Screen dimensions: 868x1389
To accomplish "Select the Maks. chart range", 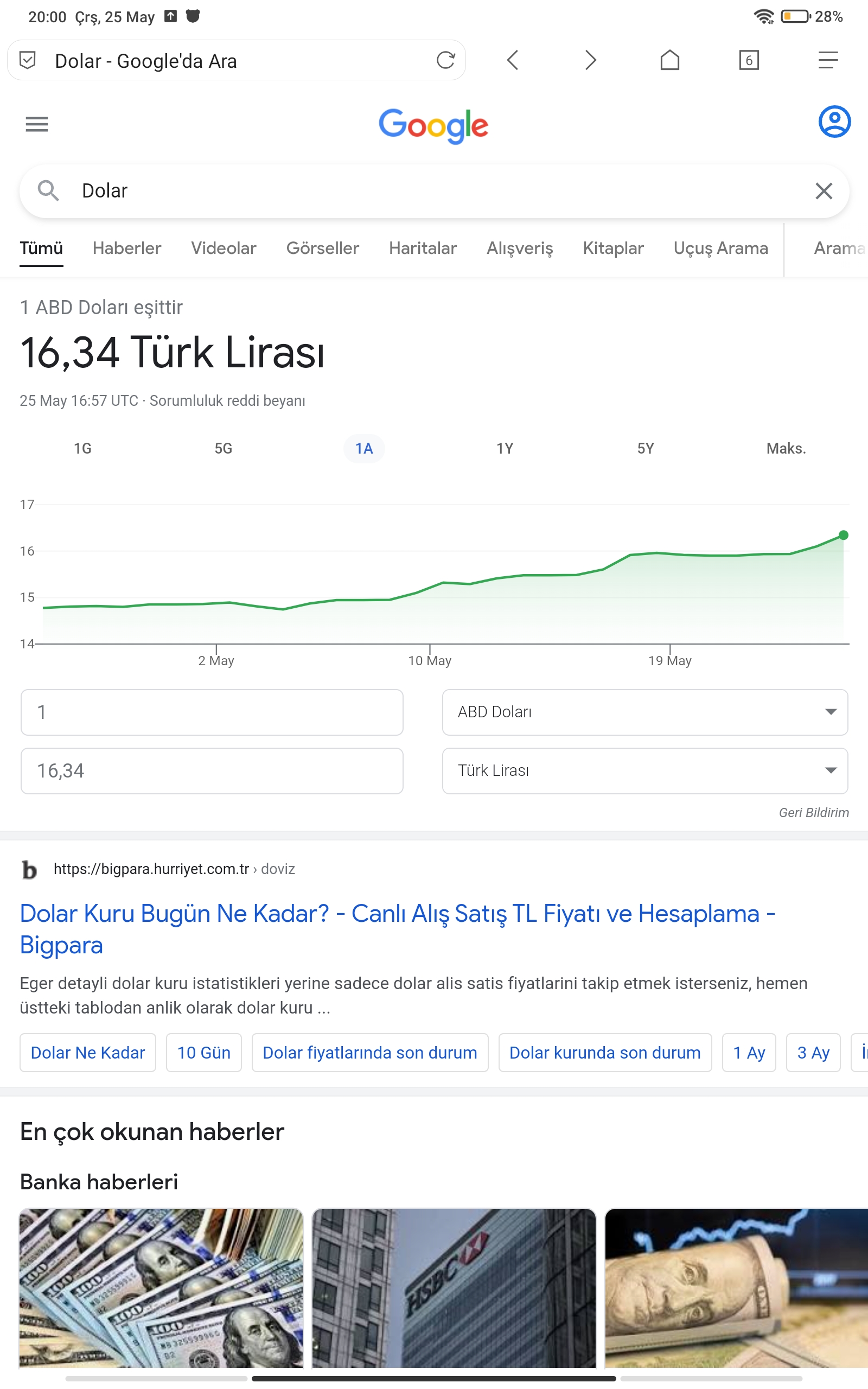I will [786, 448].
